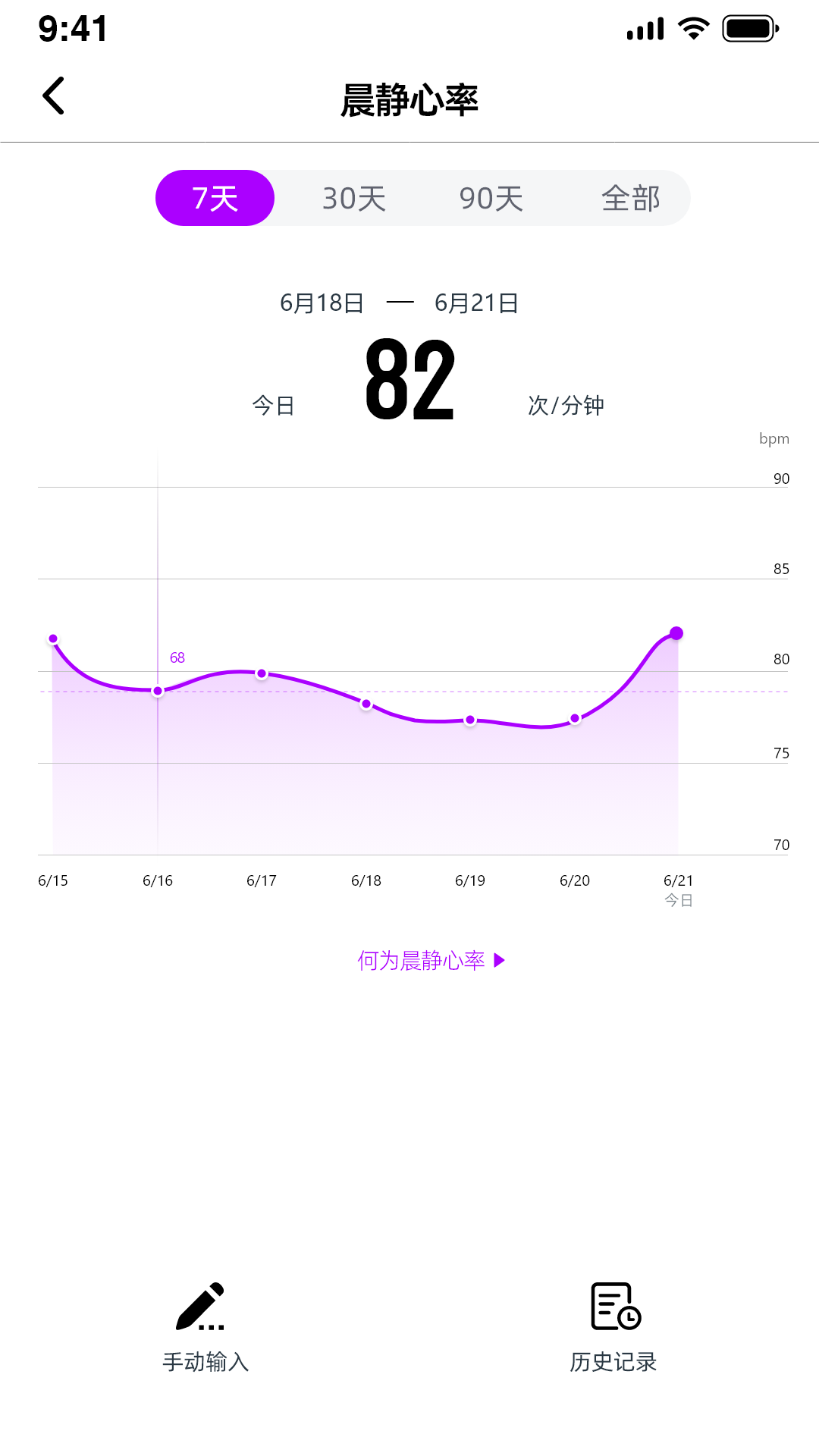The image size is (819, 1456).
Task: View 历史记录 history
Action: pyautogui.click(x=613, y=1328)
